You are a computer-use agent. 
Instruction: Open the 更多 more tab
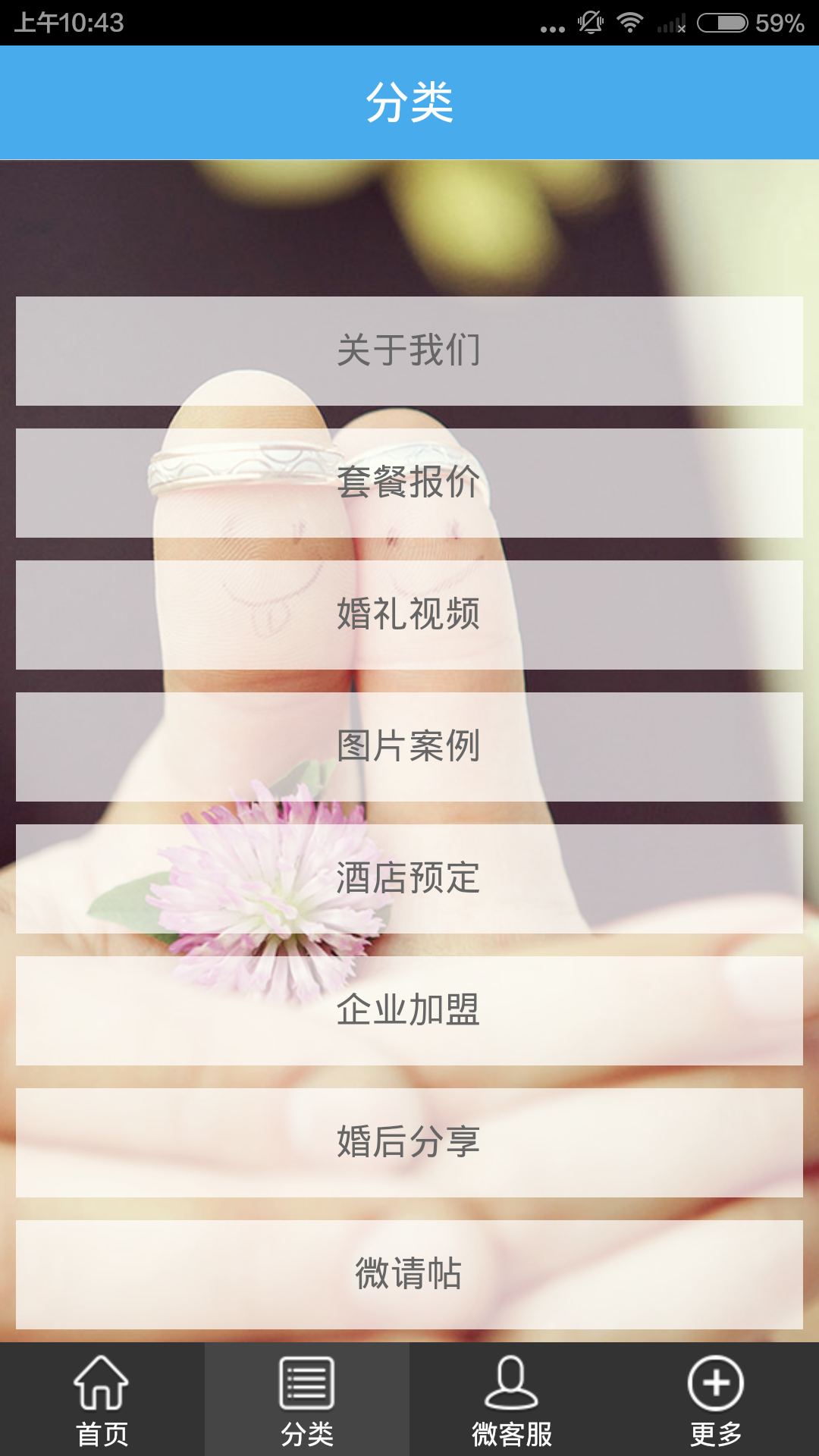[717, 1400]
